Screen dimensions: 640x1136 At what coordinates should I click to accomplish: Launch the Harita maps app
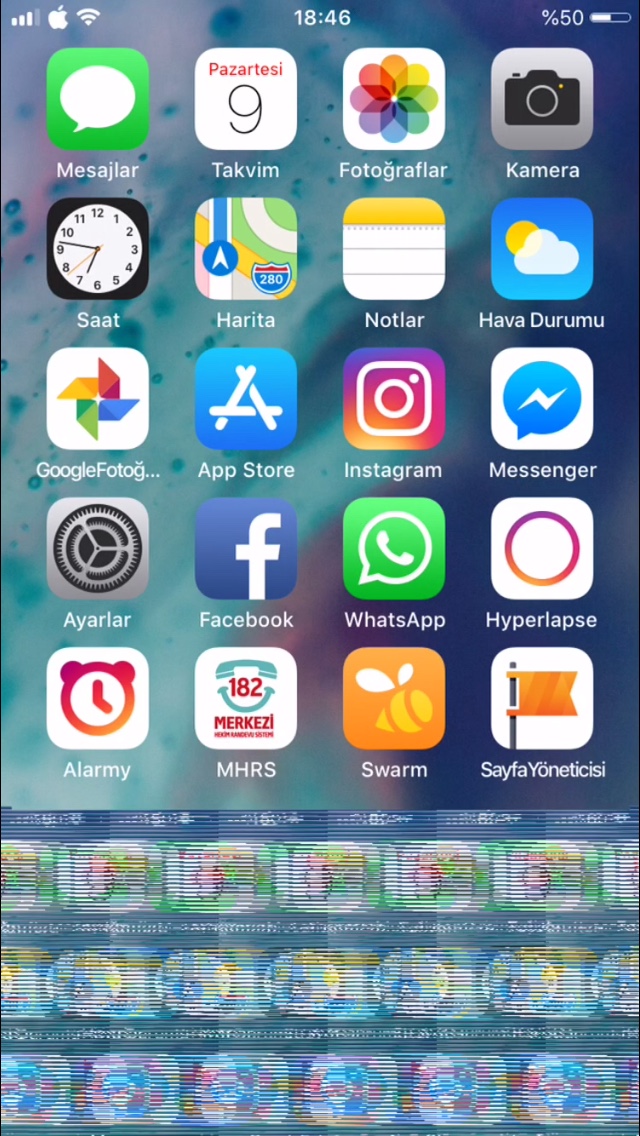click(246, 249)
